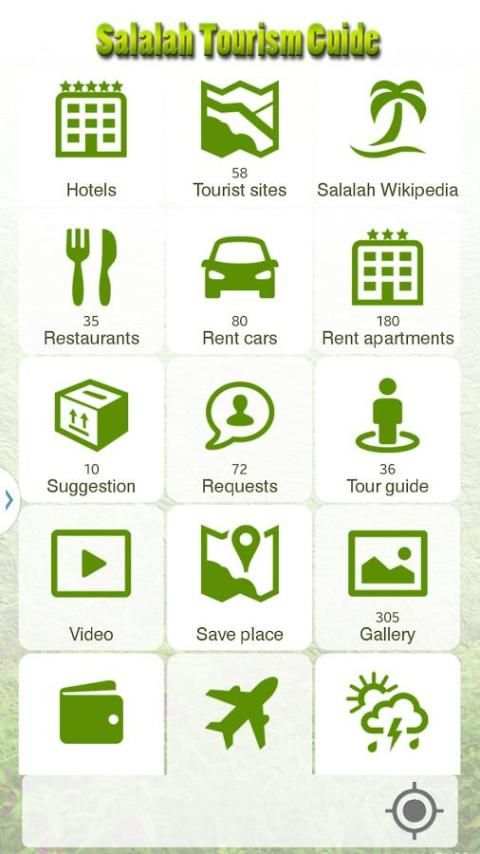Open the Suggestion box tile
This screenshot has width=480, height=854.
pos(91,430)
